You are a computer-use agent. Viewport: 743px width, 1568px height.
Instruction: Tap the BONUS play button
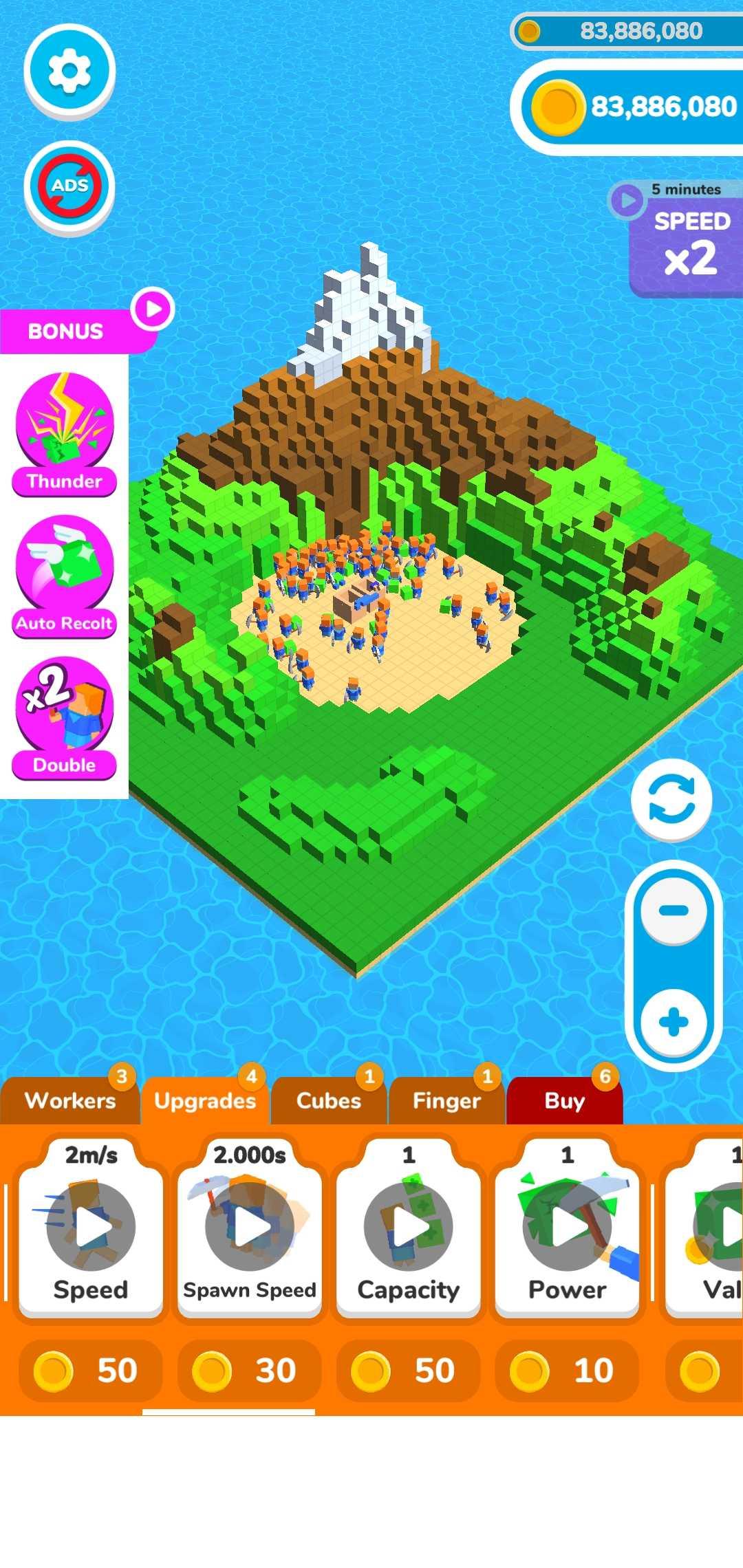(153, 309)
